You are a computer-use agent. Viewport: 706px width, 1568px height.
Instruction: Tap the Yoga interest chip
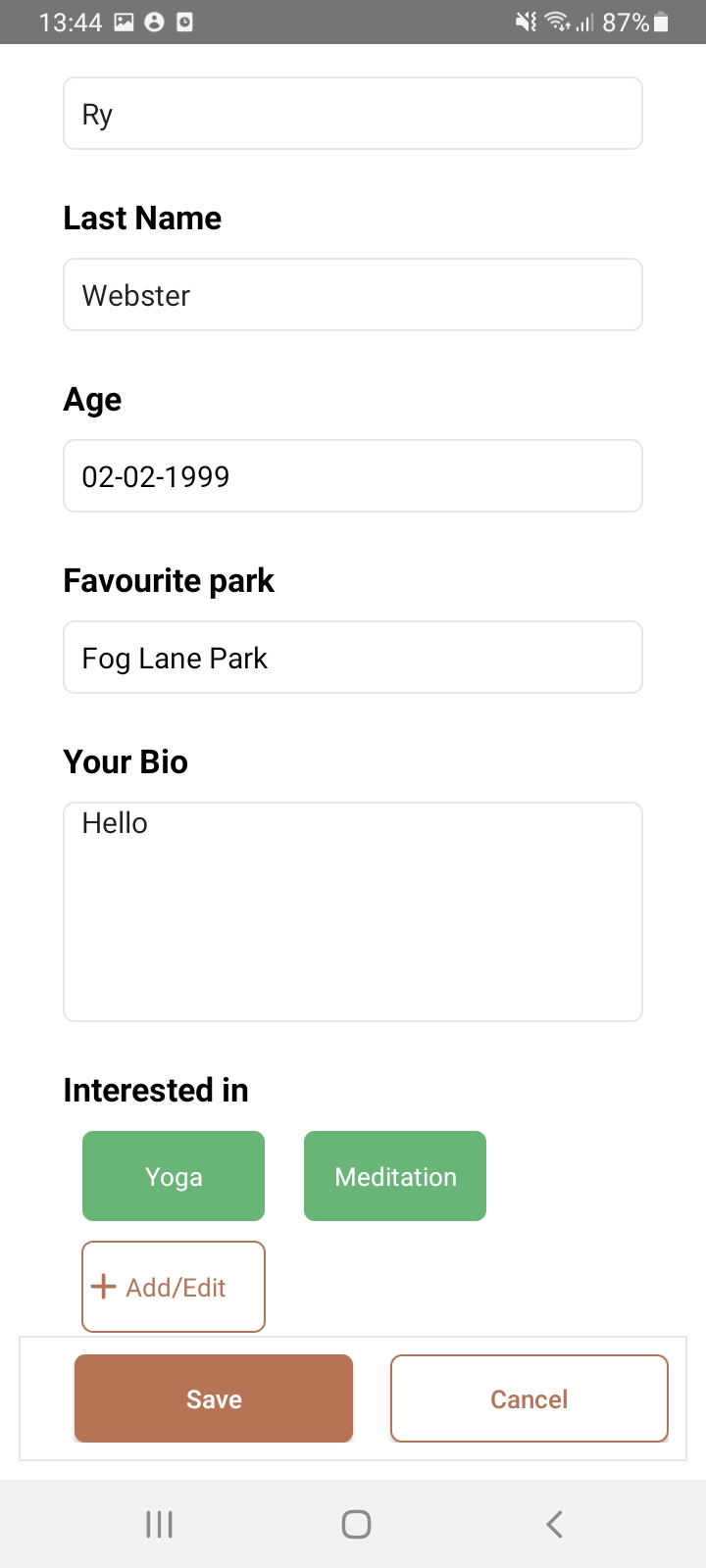(174, 1176)
